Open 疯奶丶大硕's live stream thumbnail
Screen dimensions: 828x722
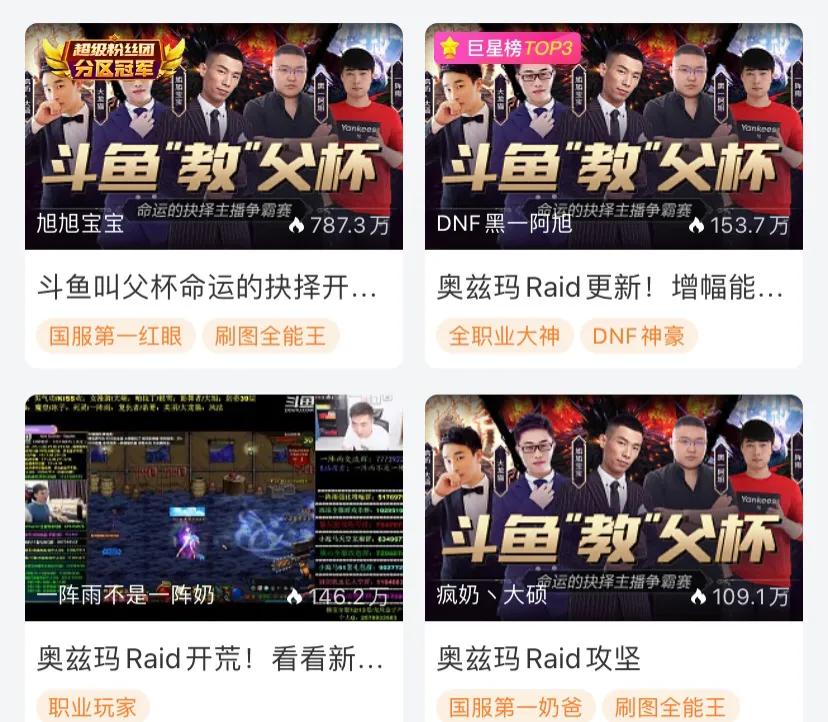point(614,508)
